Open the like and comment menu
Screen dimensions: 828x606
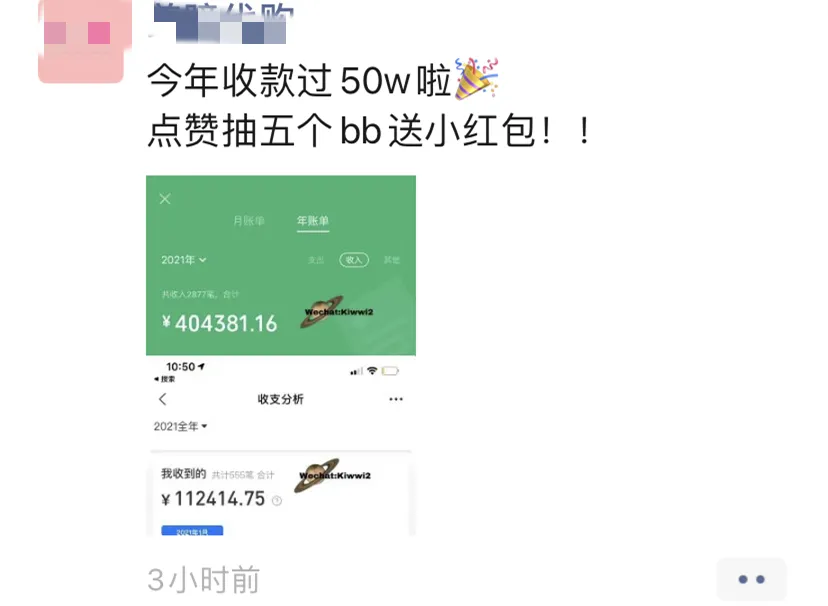click(751, 579)
